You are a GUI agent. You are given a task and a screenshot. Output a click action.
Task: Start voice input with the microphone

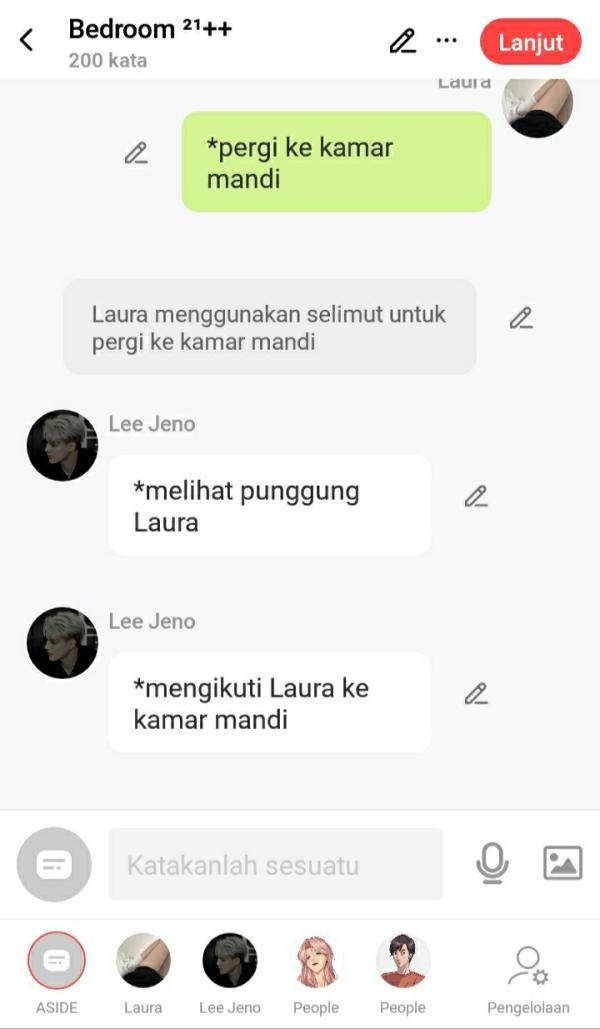click(x=491, y=863)
